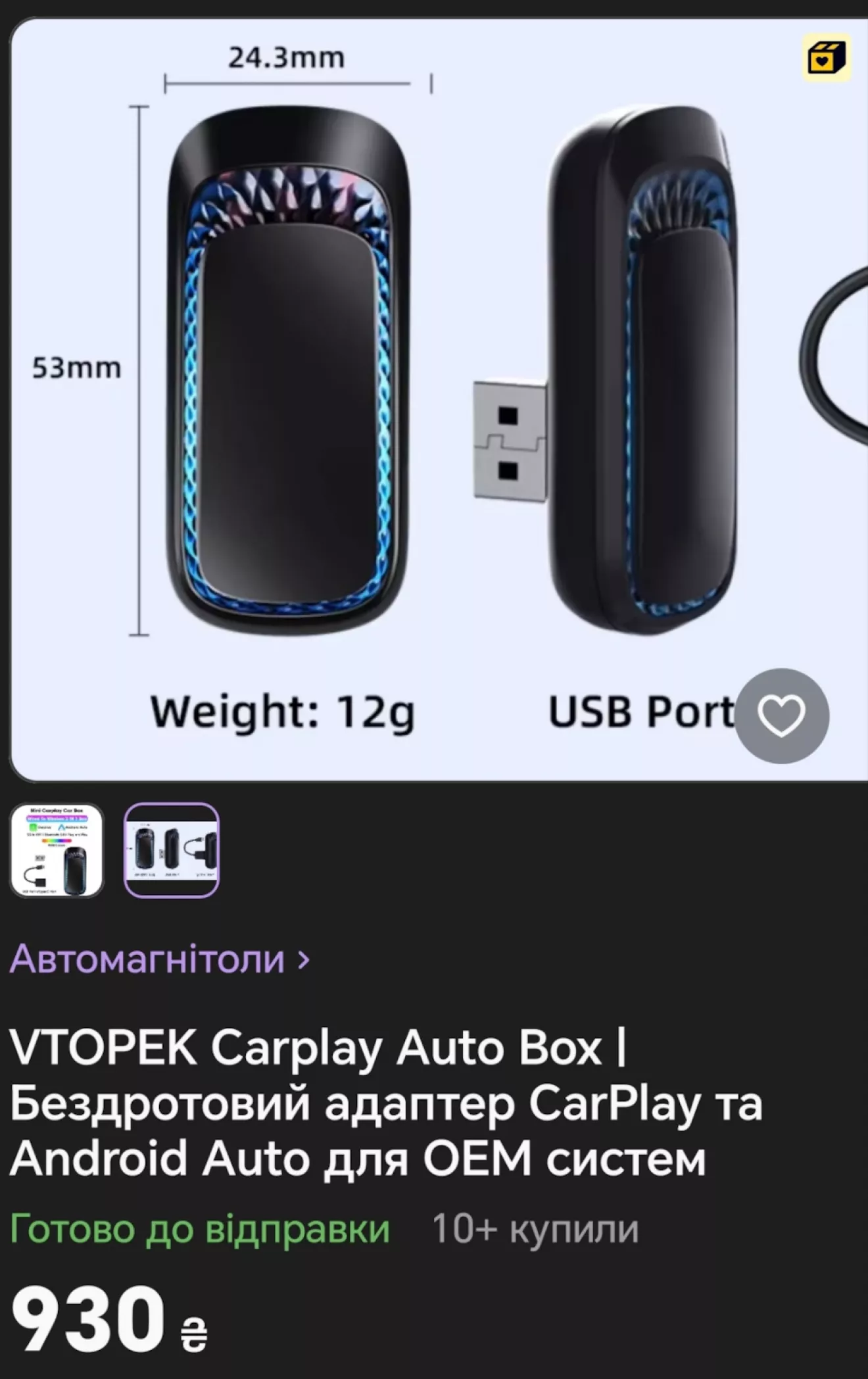Select the second product image thumbnail
The height and width of the screenshot is (1379, 868).
tap(172, 850)
